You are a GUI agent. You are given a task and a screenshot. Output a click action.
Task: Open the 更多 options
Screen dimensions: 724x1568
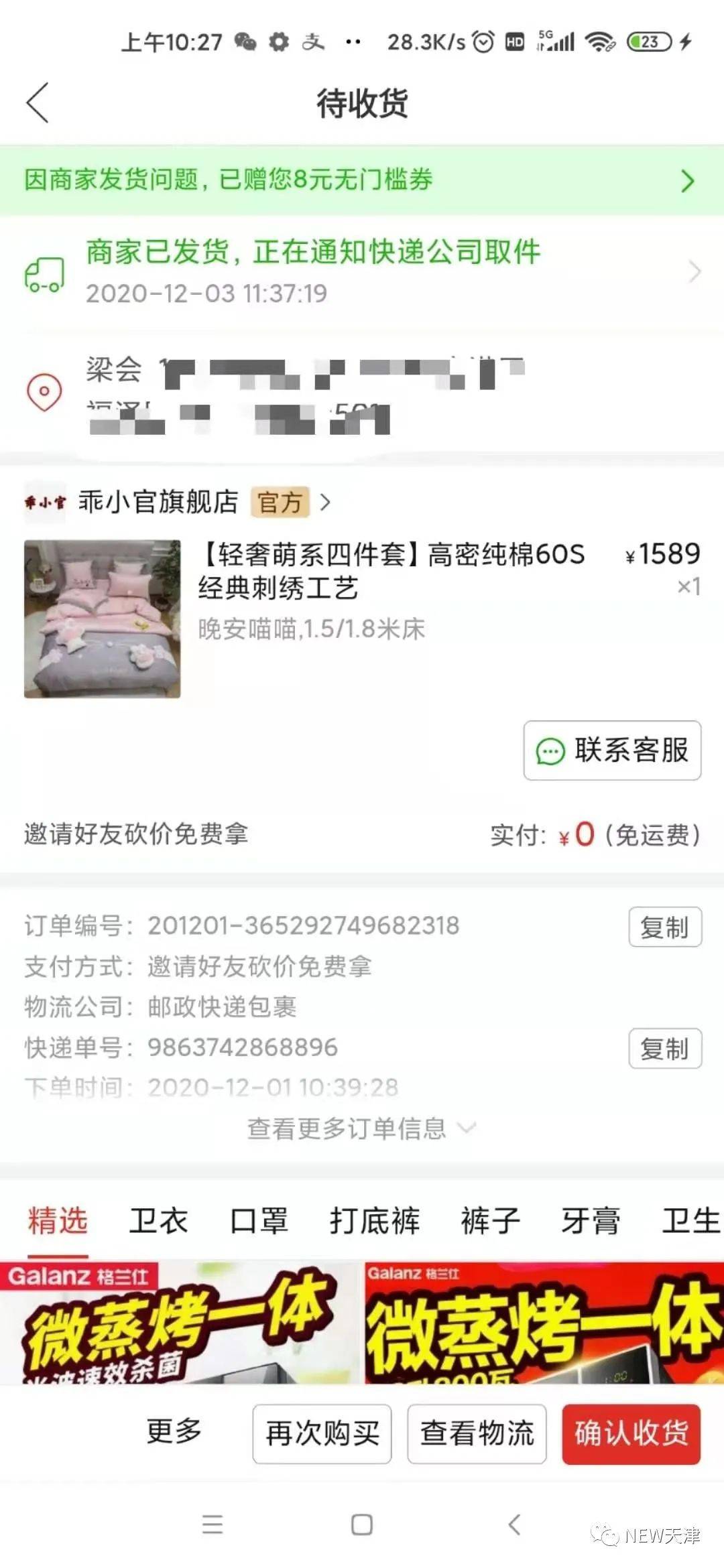click(174, 1431)
